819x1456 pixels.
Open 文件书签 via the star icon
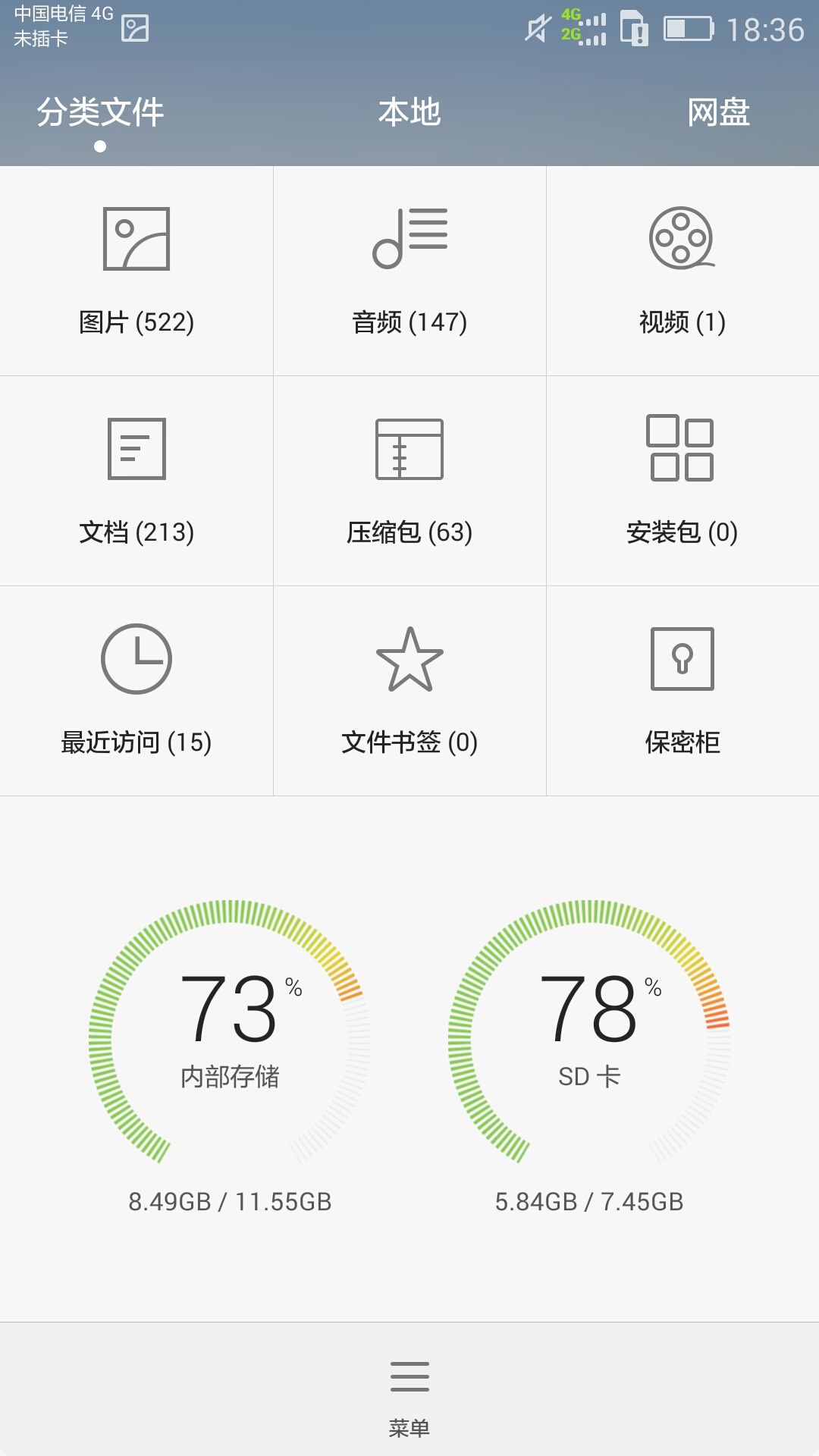409,660
